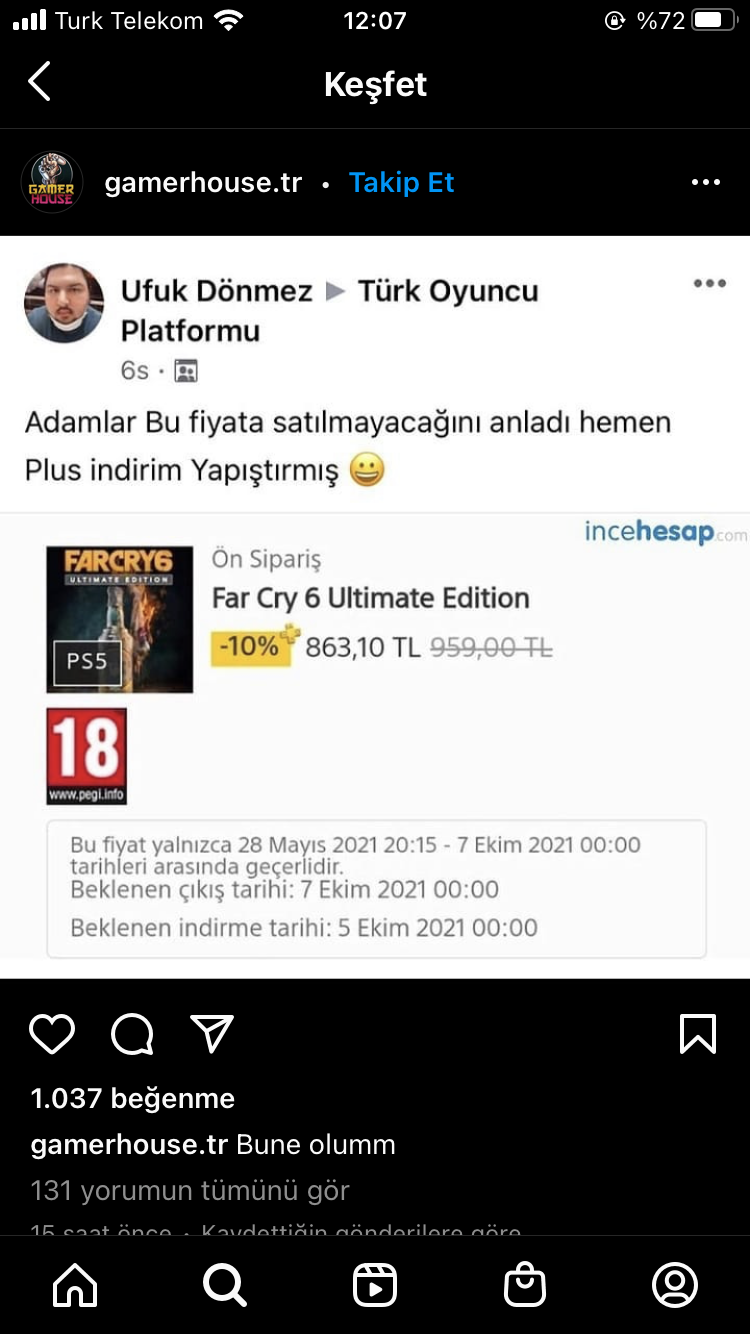This screenshot has width=750, height=1334.
Task: Switch to the Profile tab
Action: tap(674, 1285)
